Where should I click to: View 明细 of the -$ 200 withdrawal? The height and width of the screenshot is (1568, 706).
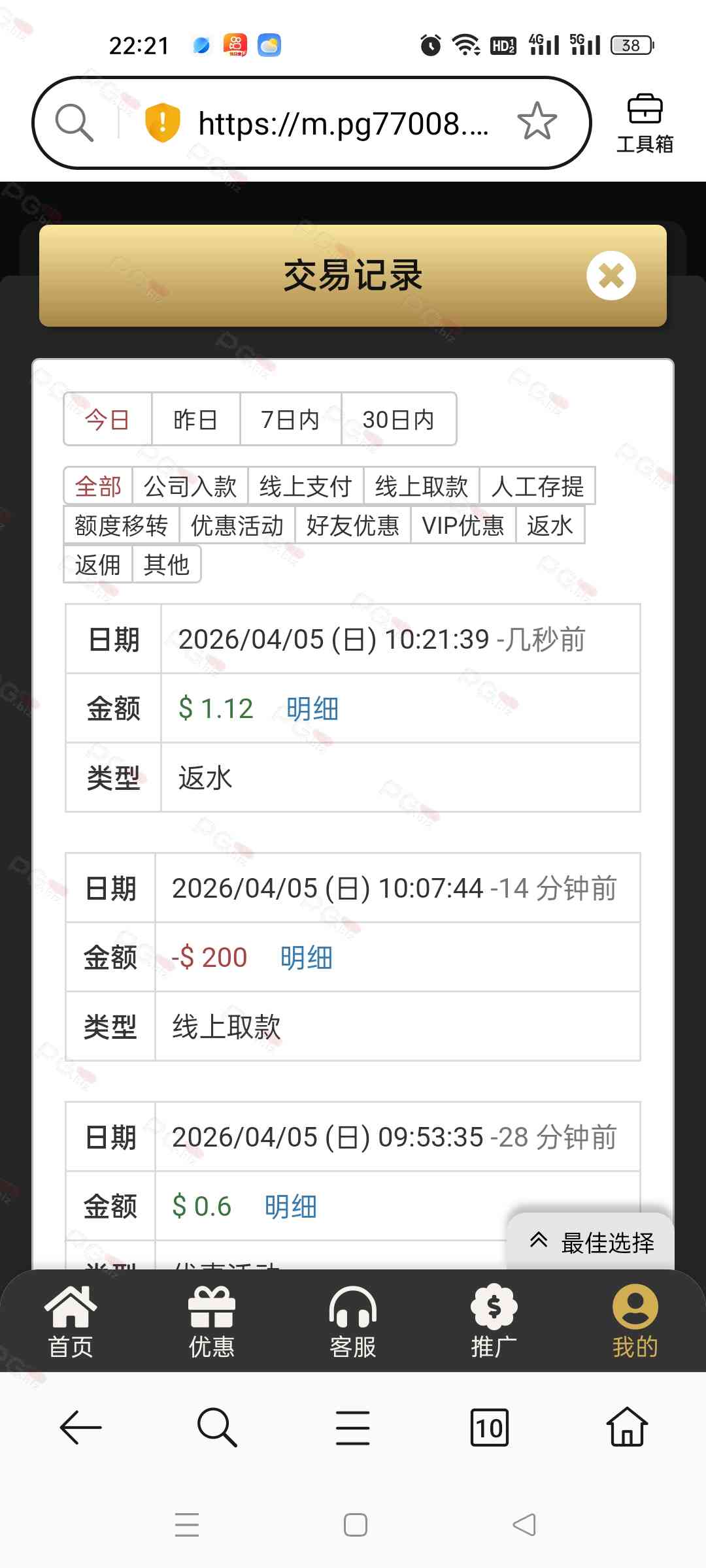point(306,958)
